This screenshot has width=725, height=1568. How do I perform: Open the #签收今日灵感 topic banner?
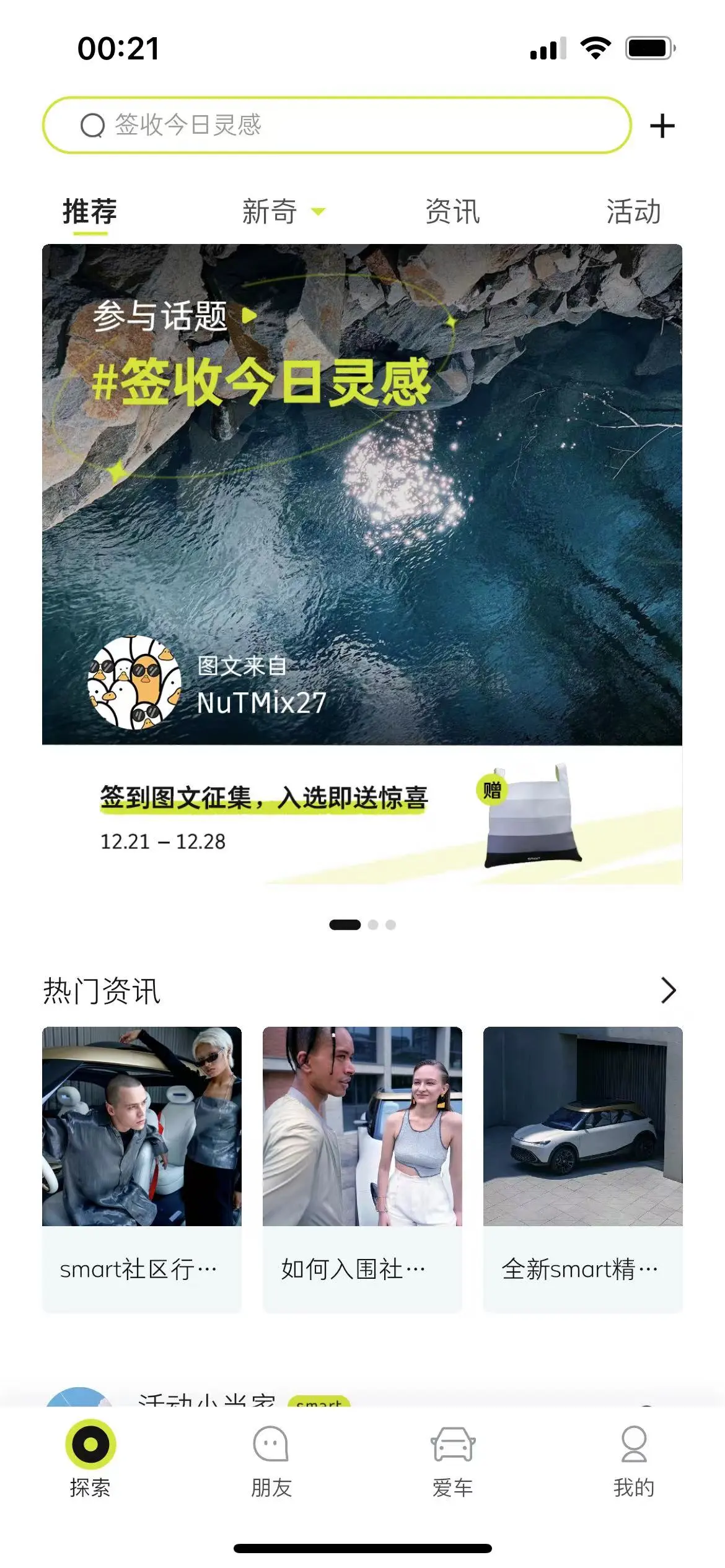tap(362, 494)
